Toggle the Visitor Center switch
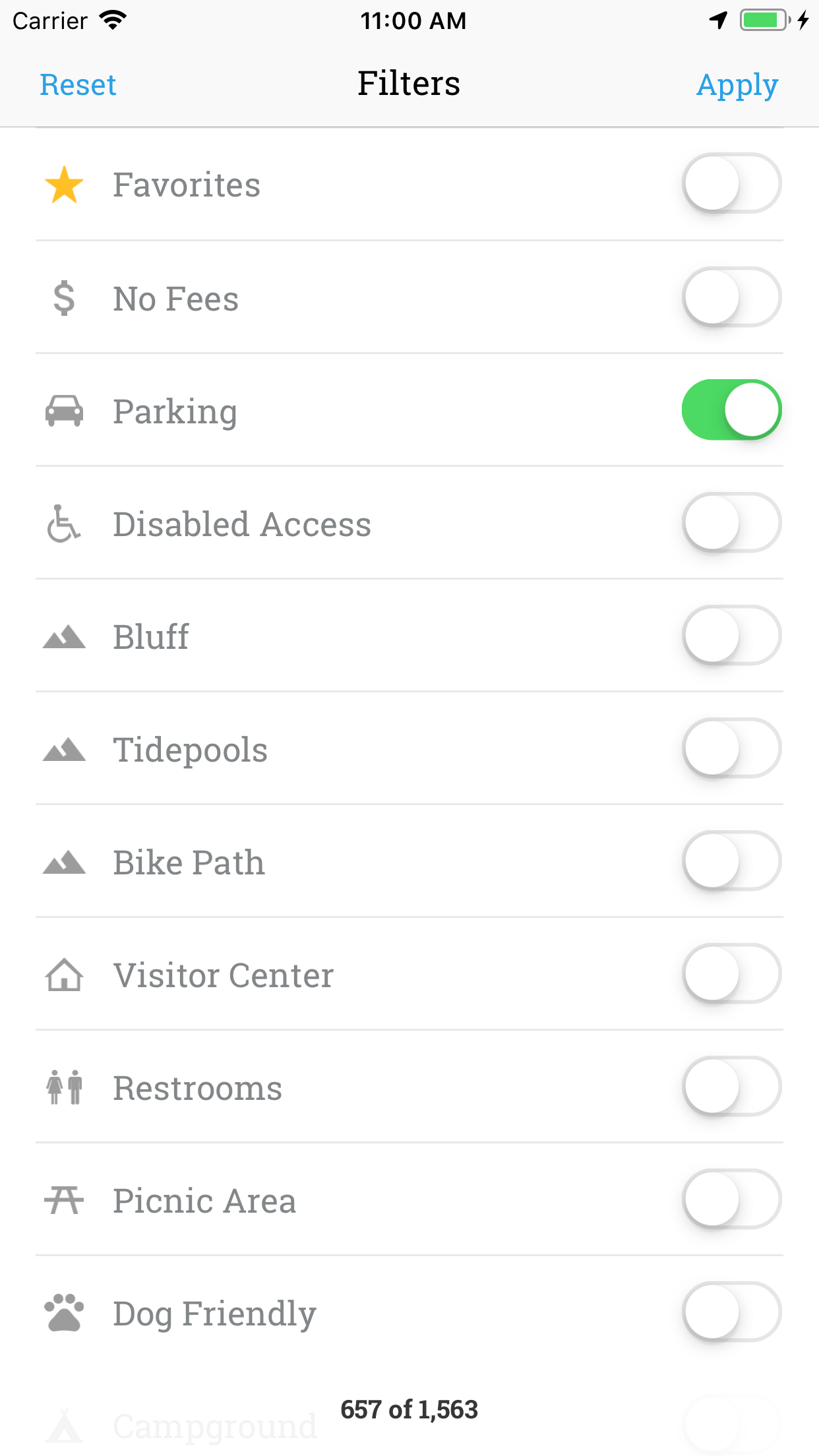819x1456 pixels. [731, 973]
